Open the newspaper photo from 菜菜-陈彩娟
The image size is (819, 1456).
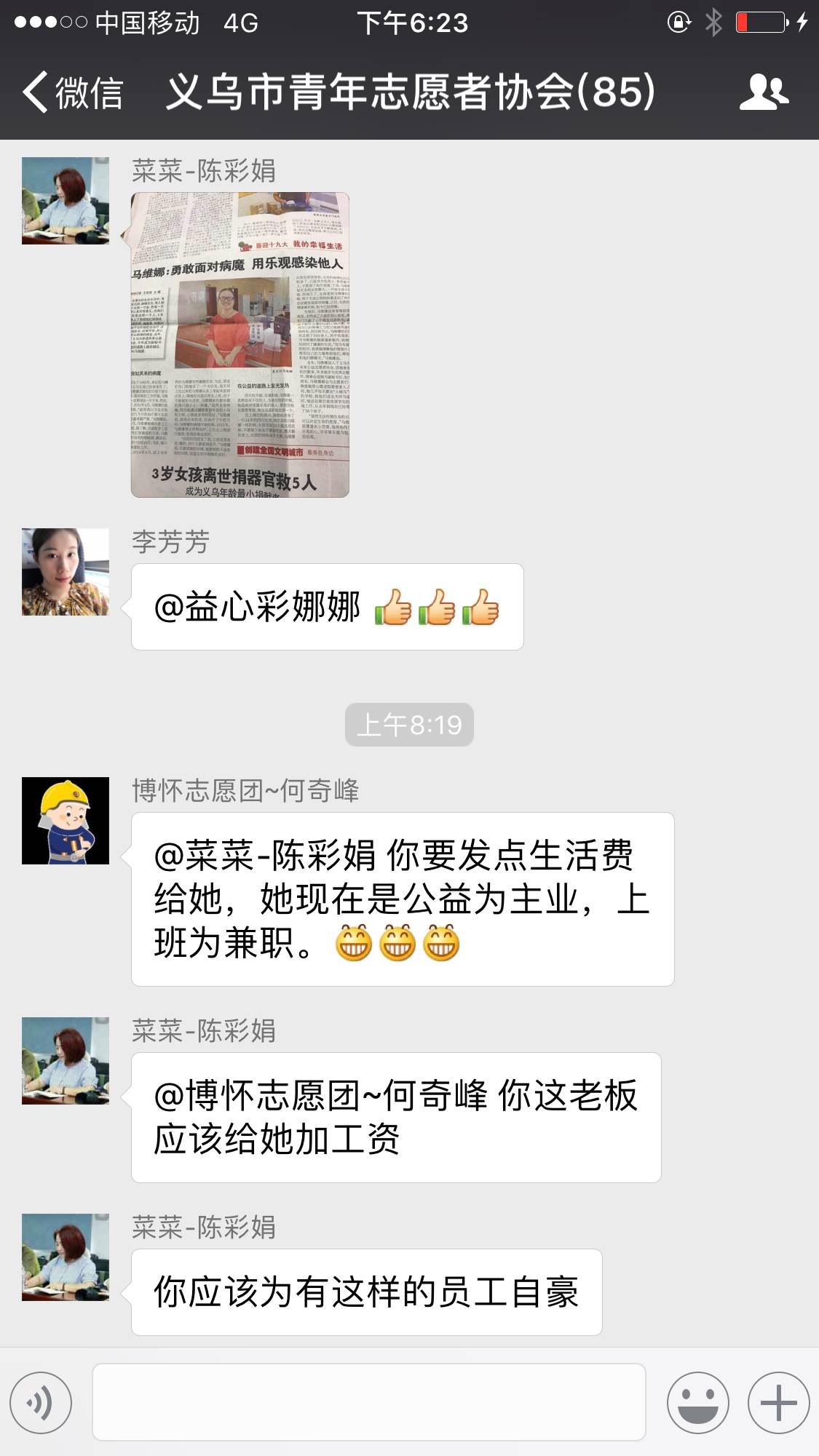[240, 345]
